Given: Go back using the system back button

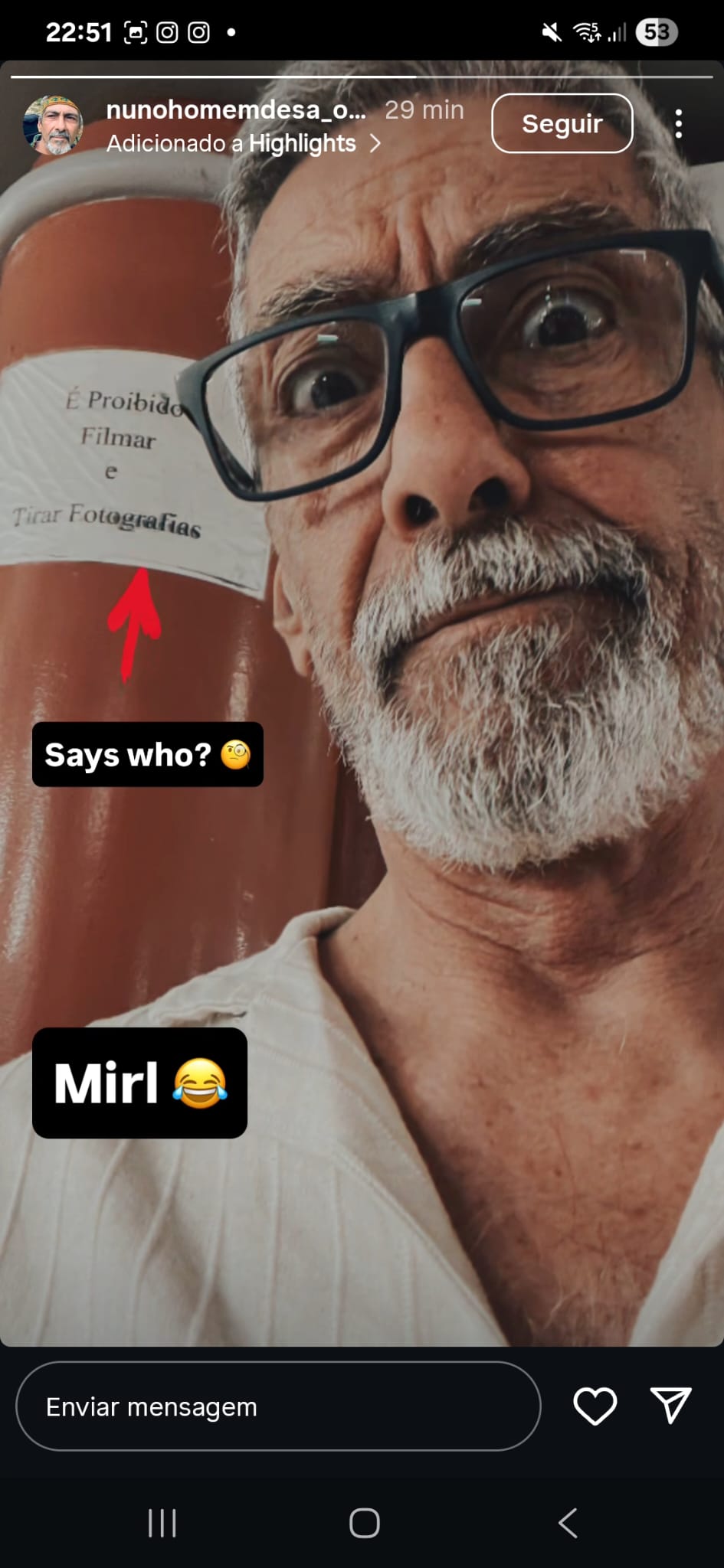Looking at the screenshot, I should pyautogui.click(x=568, y=1523).
